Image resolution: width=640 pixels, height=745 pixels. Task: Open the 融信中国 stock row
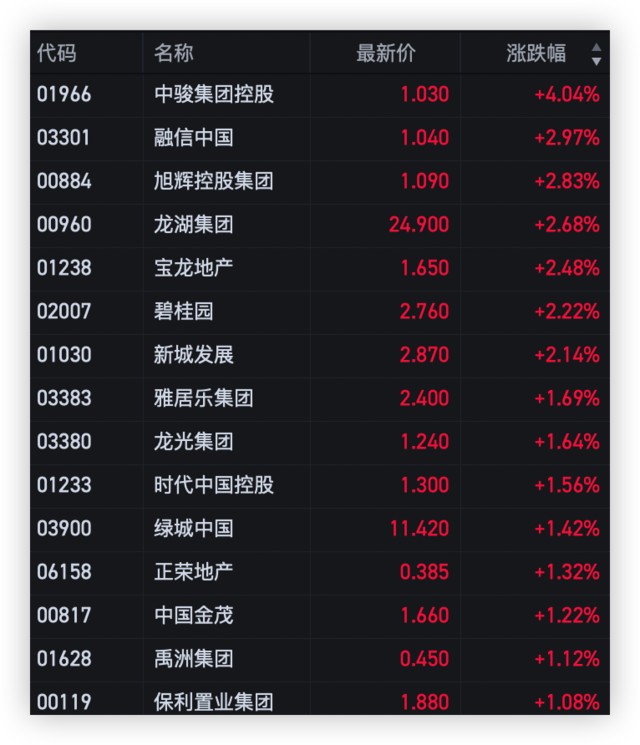tap(194, 138)
